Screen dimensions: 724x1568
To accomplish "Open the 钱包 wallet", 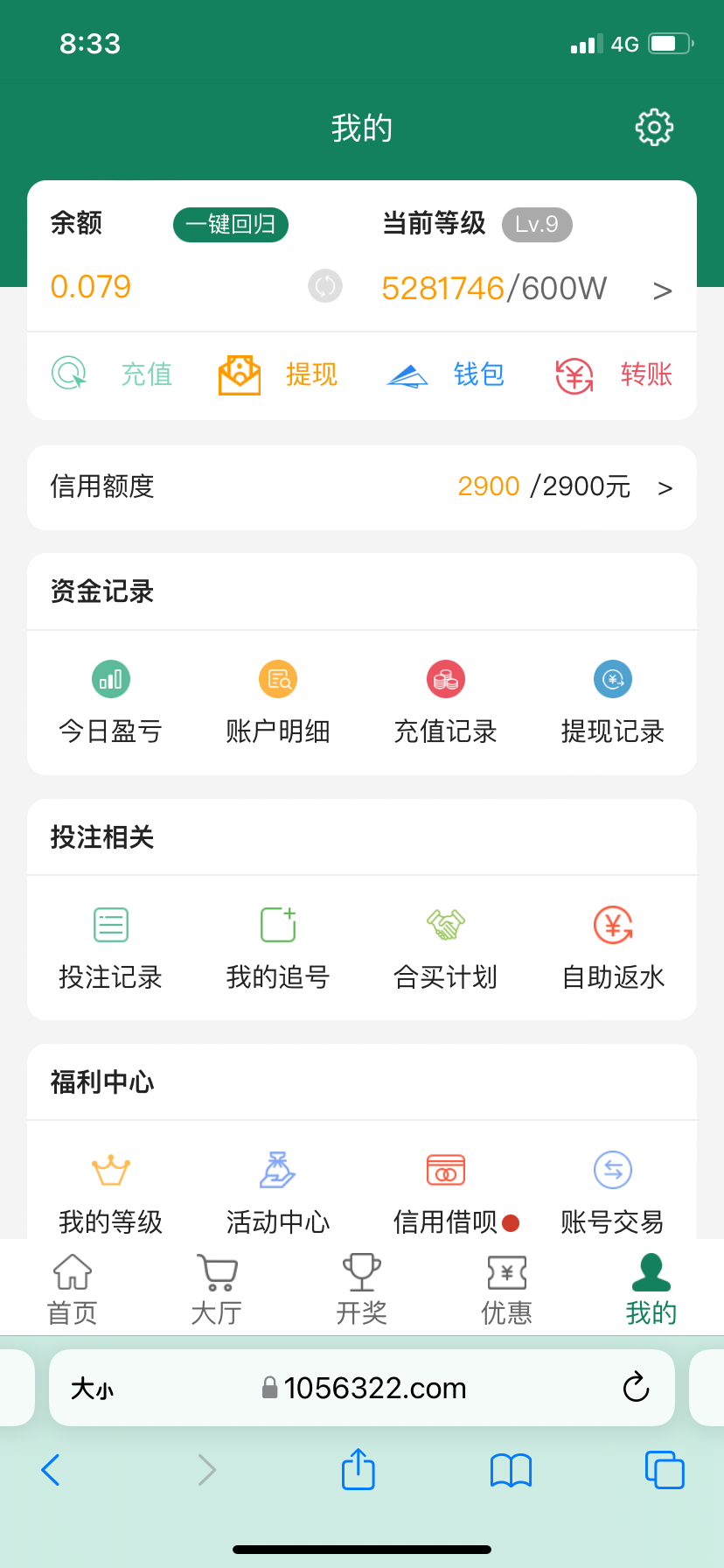I will (446, 374).
